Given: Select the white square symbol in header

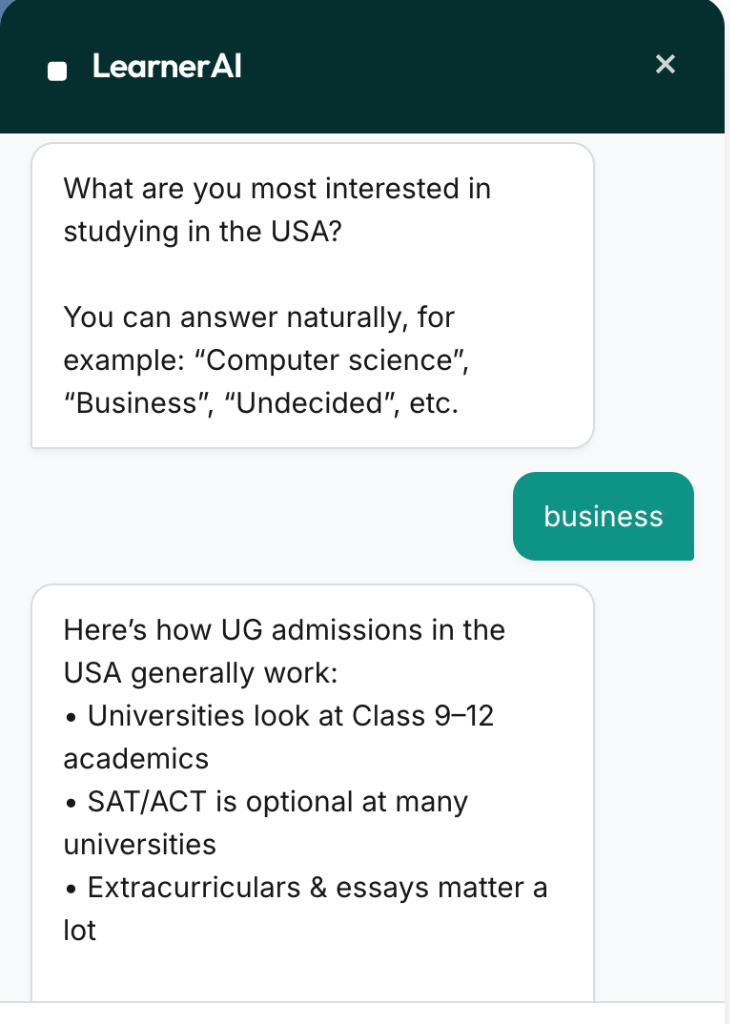Looking at the screenshot, I should pos(55,68).
